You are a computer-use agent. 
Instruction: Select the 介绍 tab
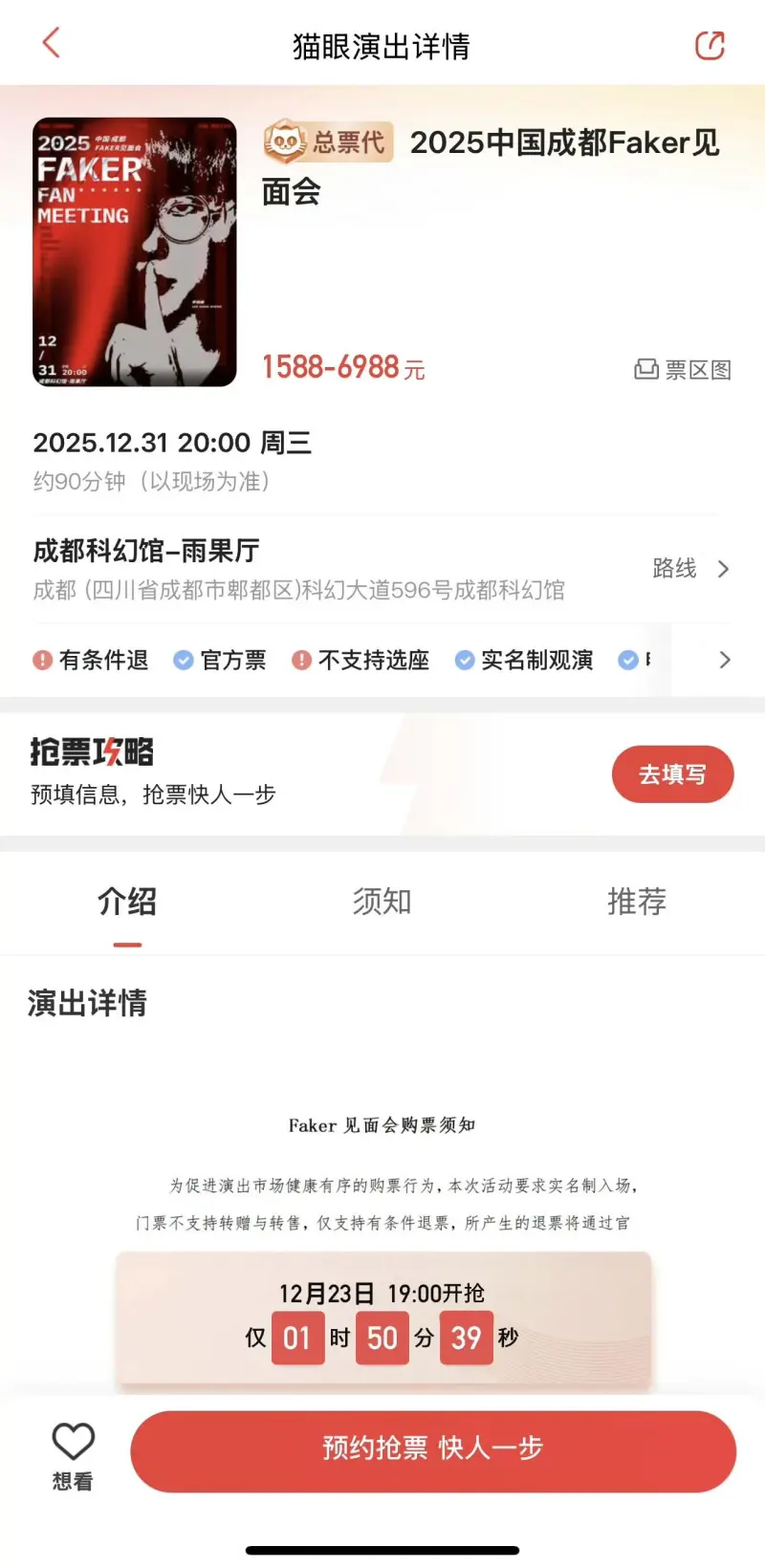[127, 902]
